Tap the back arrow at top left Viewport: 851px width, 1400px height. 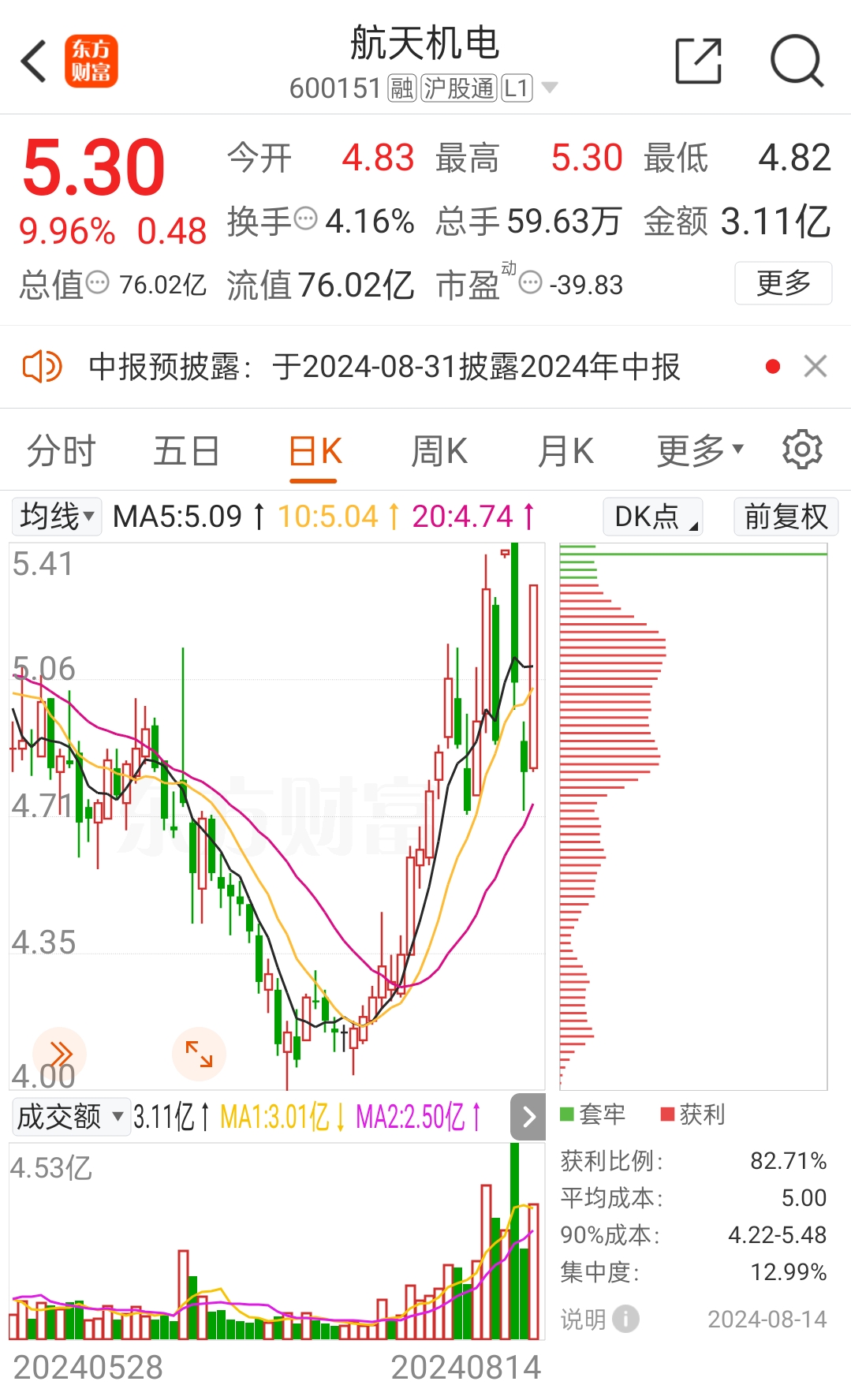(x=33, y=60)
